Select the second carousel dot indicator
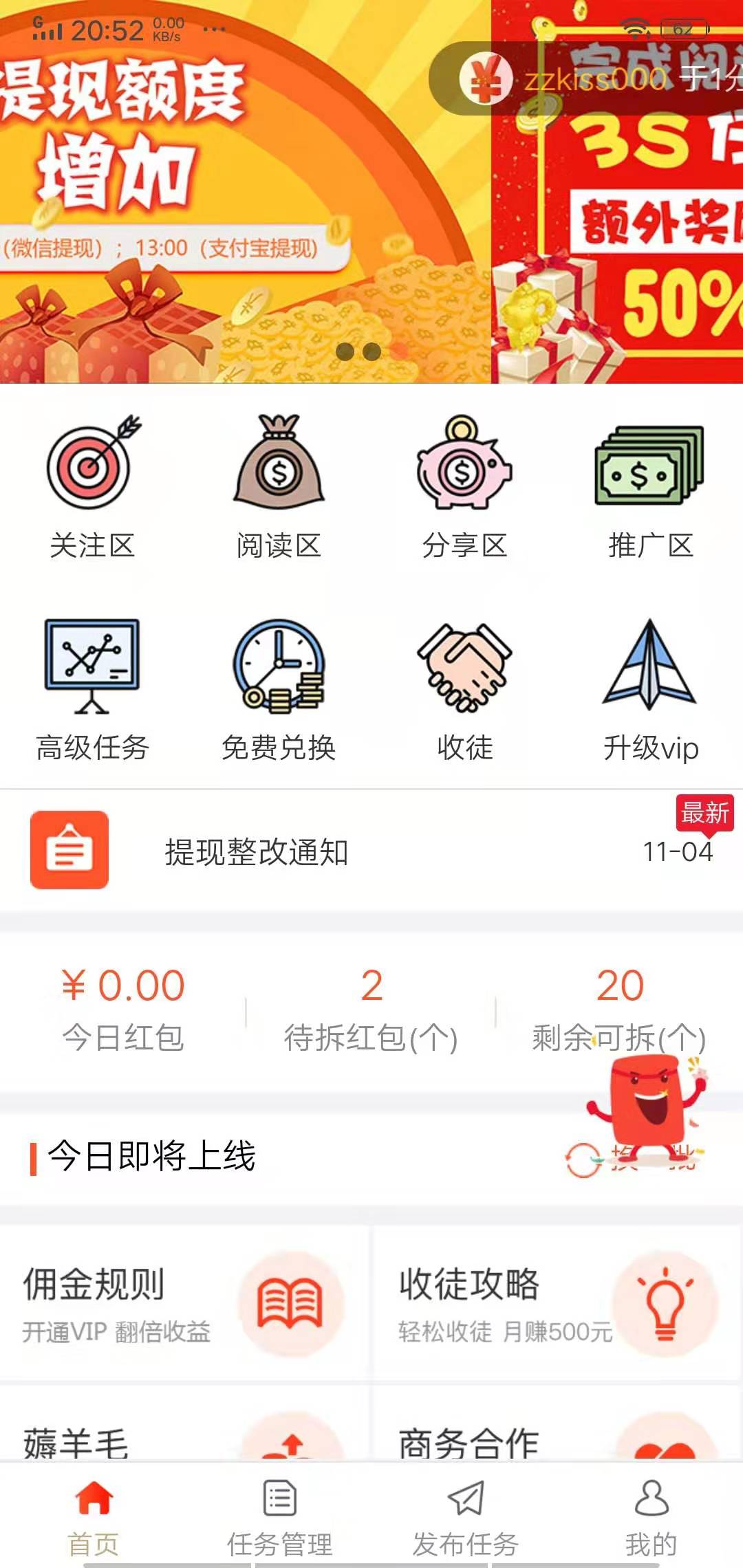The image size is (743, 1568). coord(370,351)
